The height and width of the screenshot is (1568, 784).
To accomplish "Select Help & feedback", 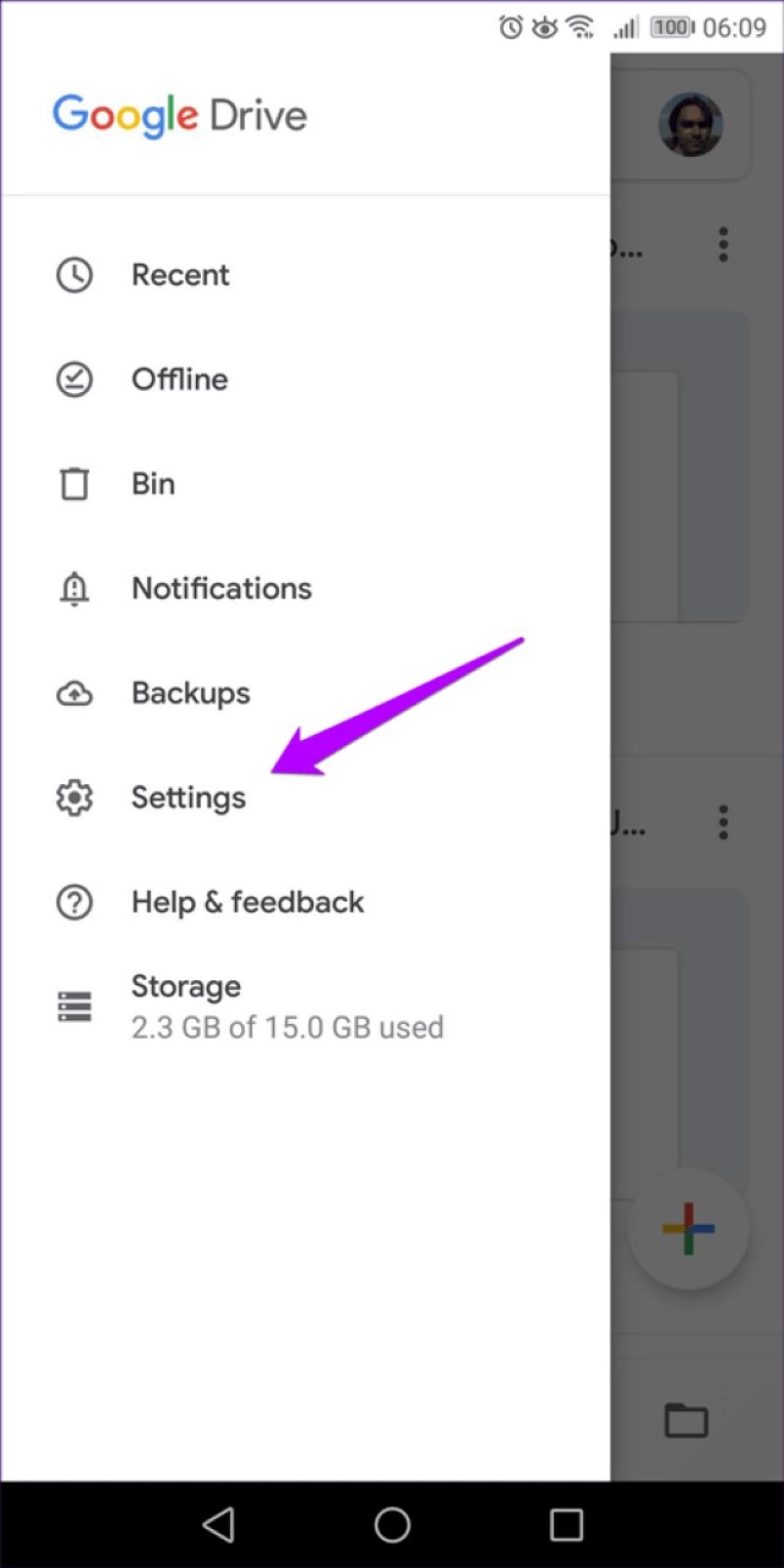I will (x=305, y=902).
